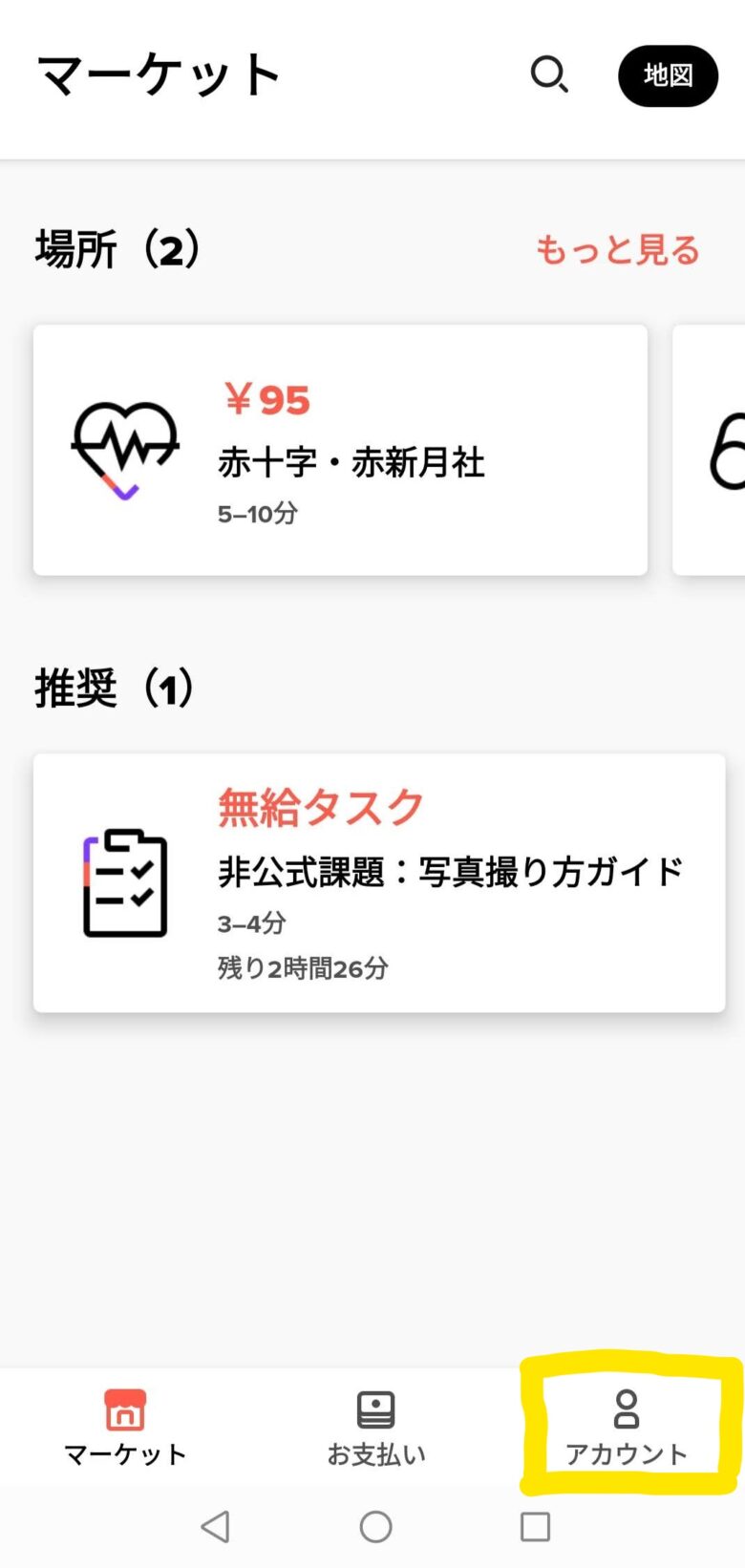Open the search magnifier icon

549,74
